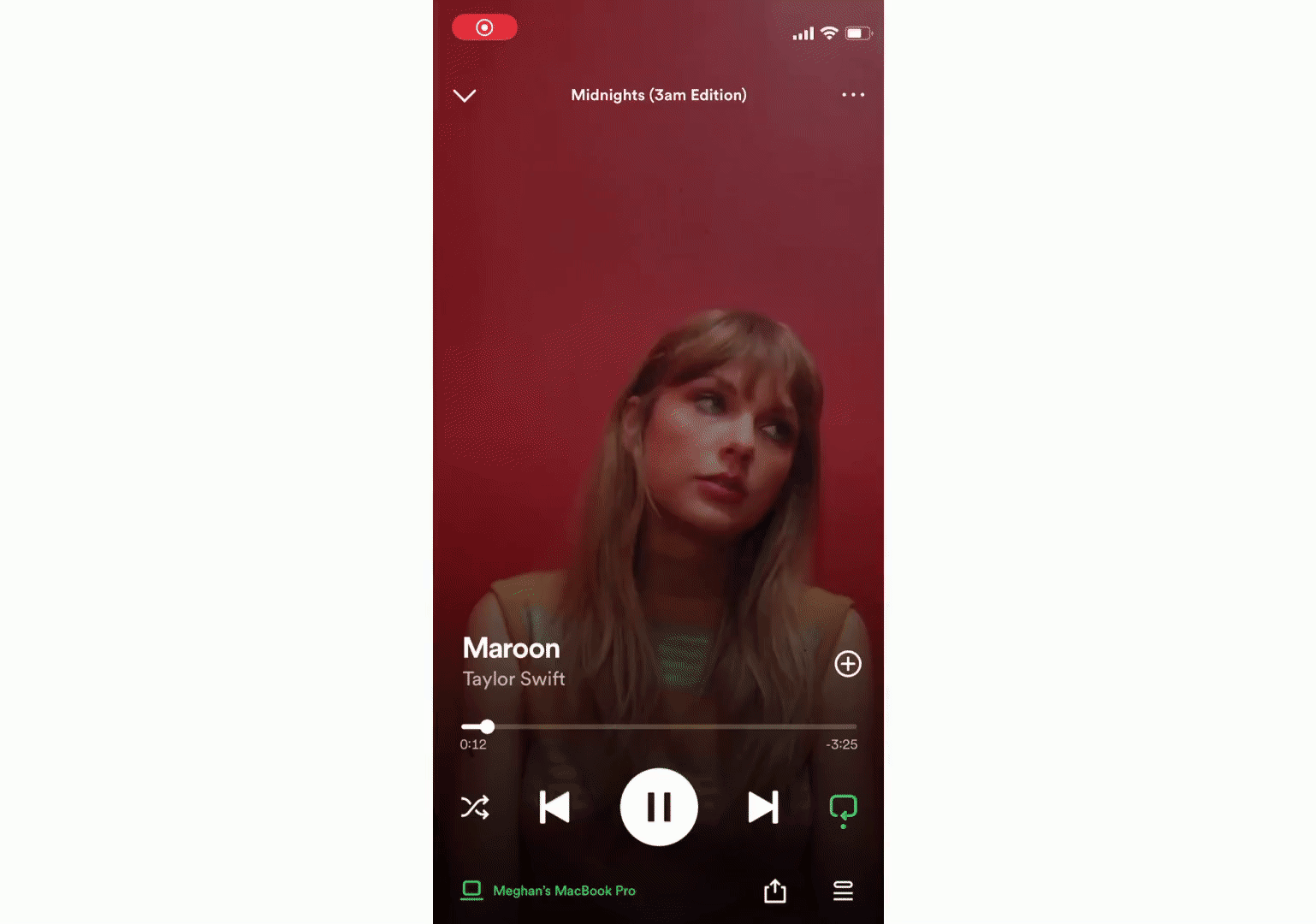Collapse the now playing view
The height and width of the screenshot is (924, 1316).
pos(465,95)
